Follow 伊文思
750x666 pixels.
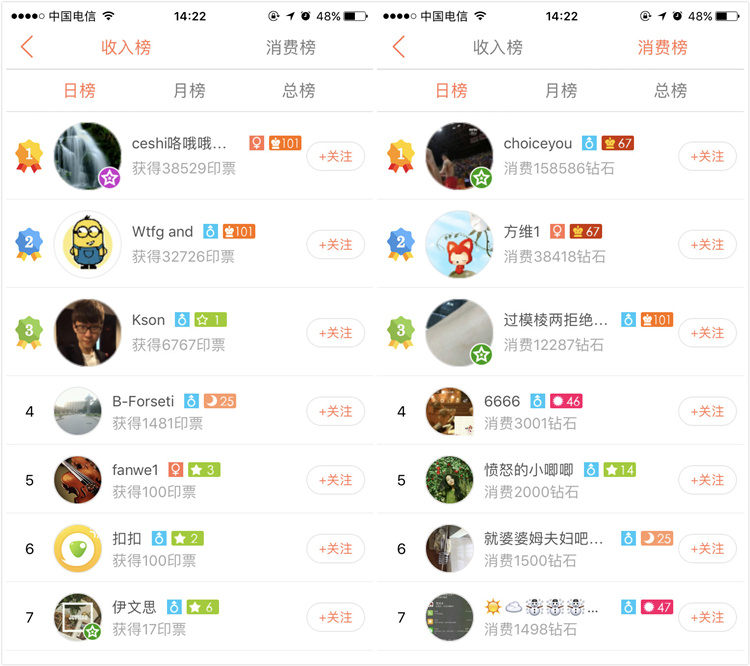pos(335,617)
